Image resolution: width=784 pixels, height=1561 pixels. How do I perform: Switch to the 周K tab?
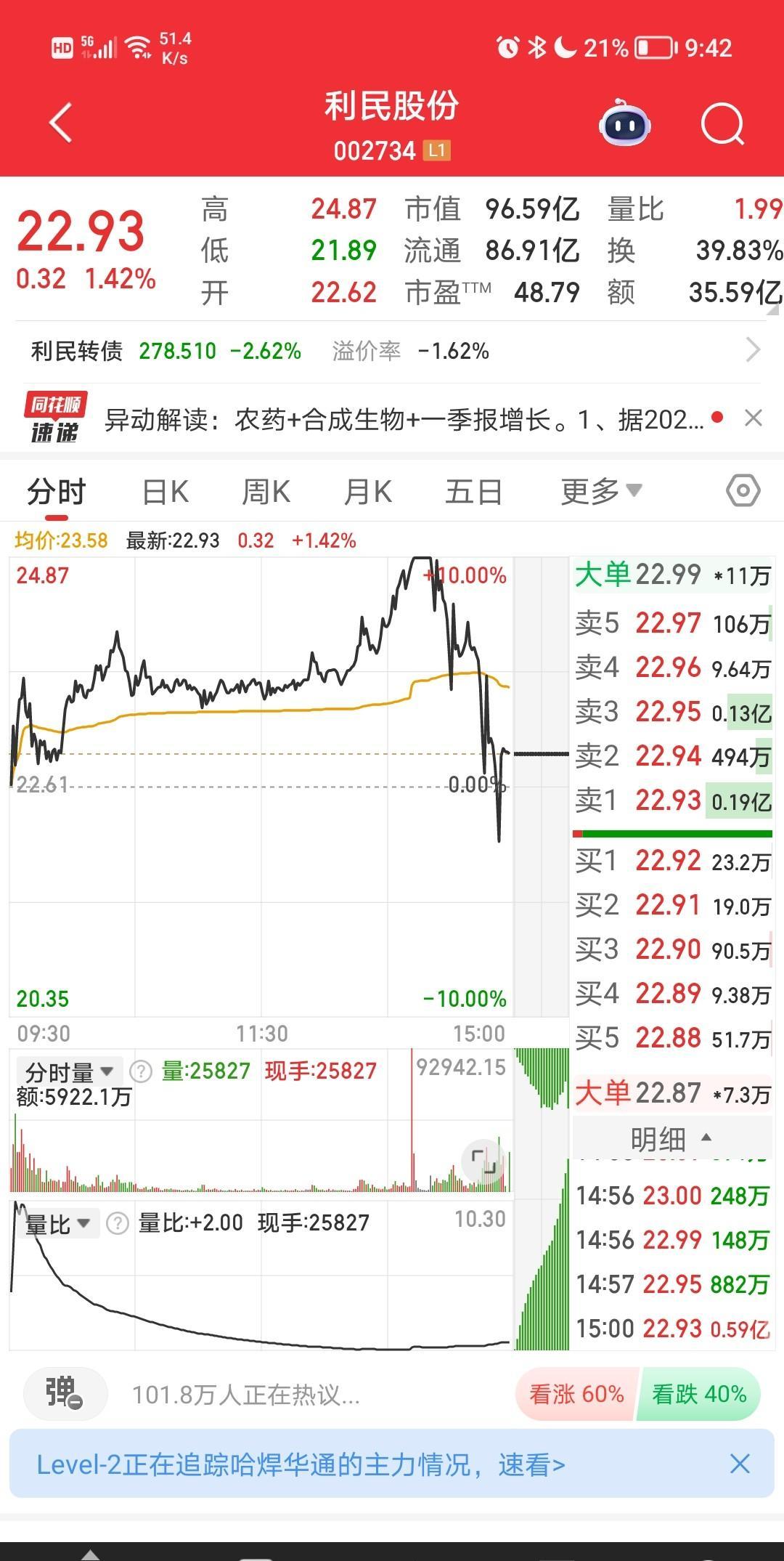pos(266,492)
